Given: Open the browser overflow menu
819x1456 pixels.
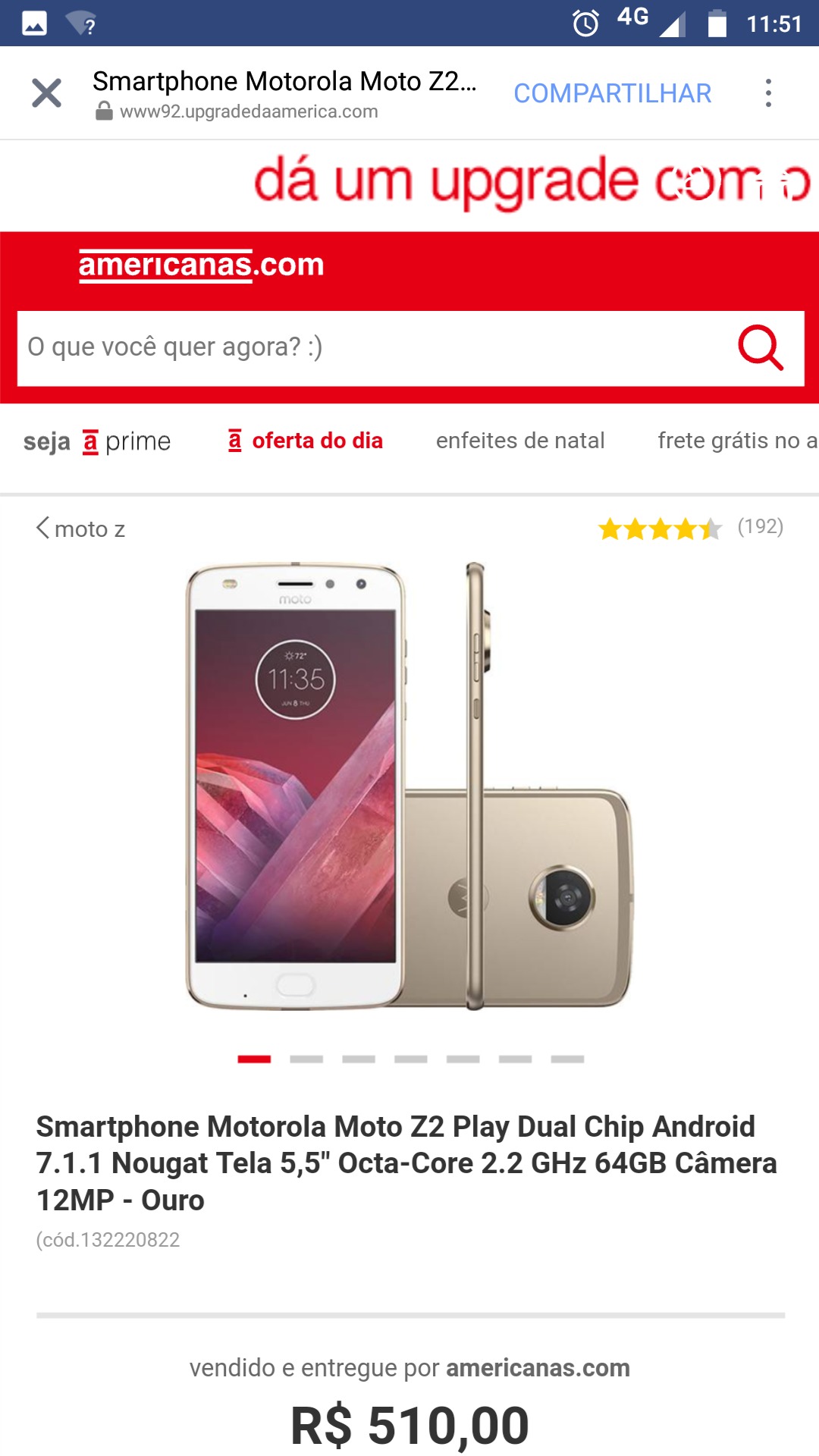Looking at the screenshot, I should (768, 93).
